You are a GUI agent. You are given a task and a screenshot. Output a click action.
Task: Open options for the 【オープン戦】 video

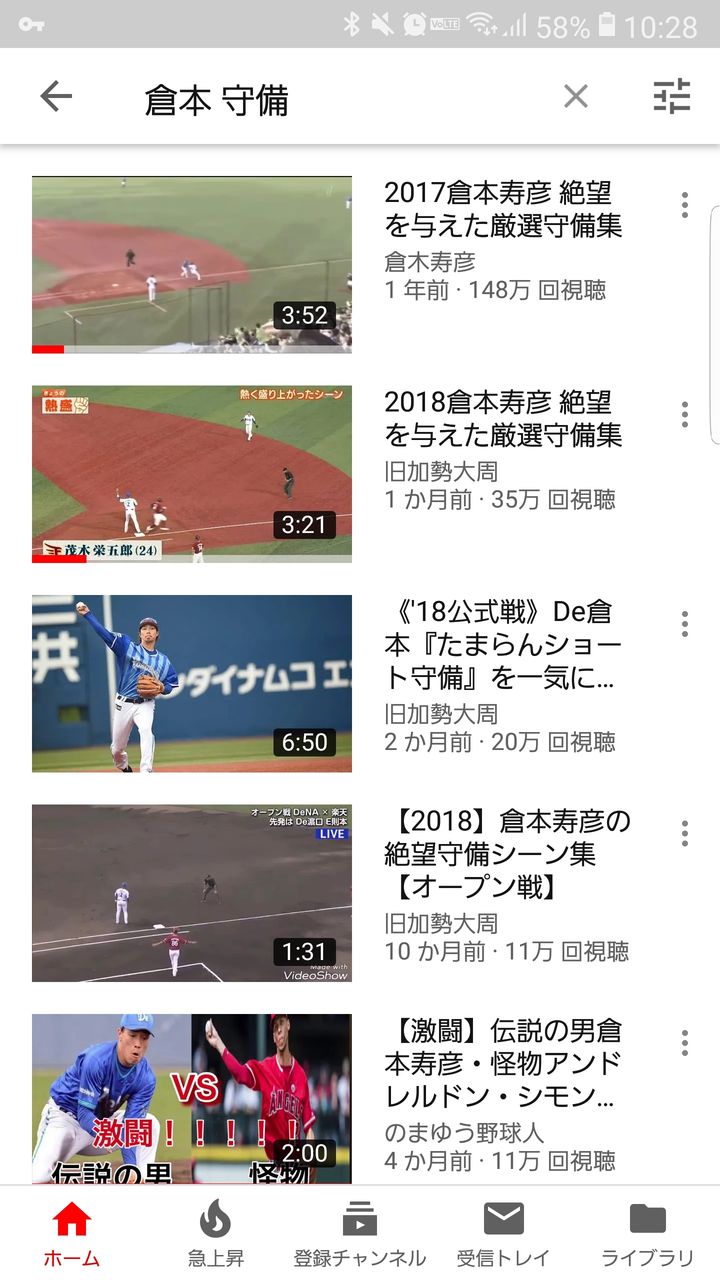click(684, 833)
